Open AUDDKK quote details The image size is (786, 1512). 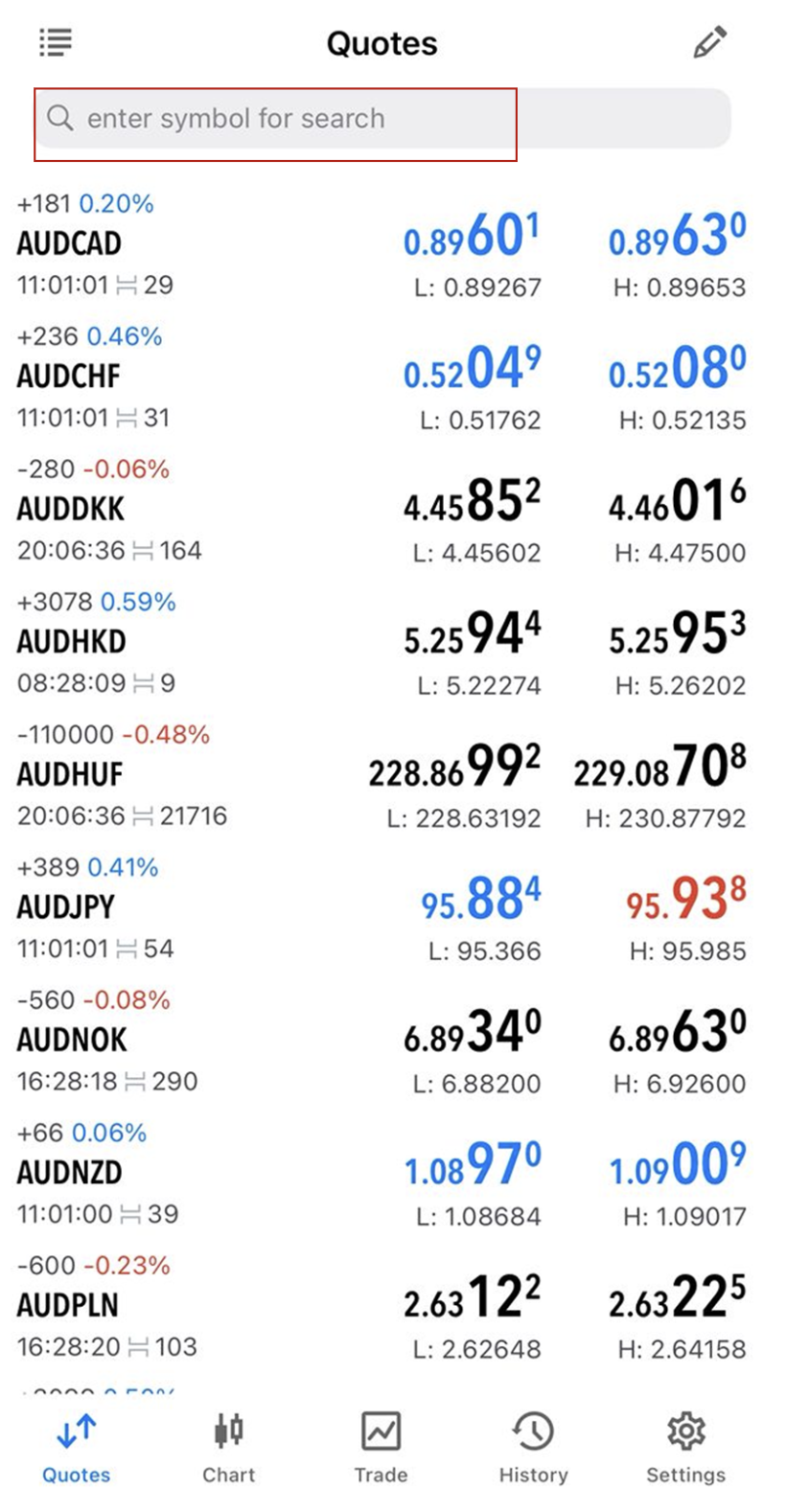point(71,509)
